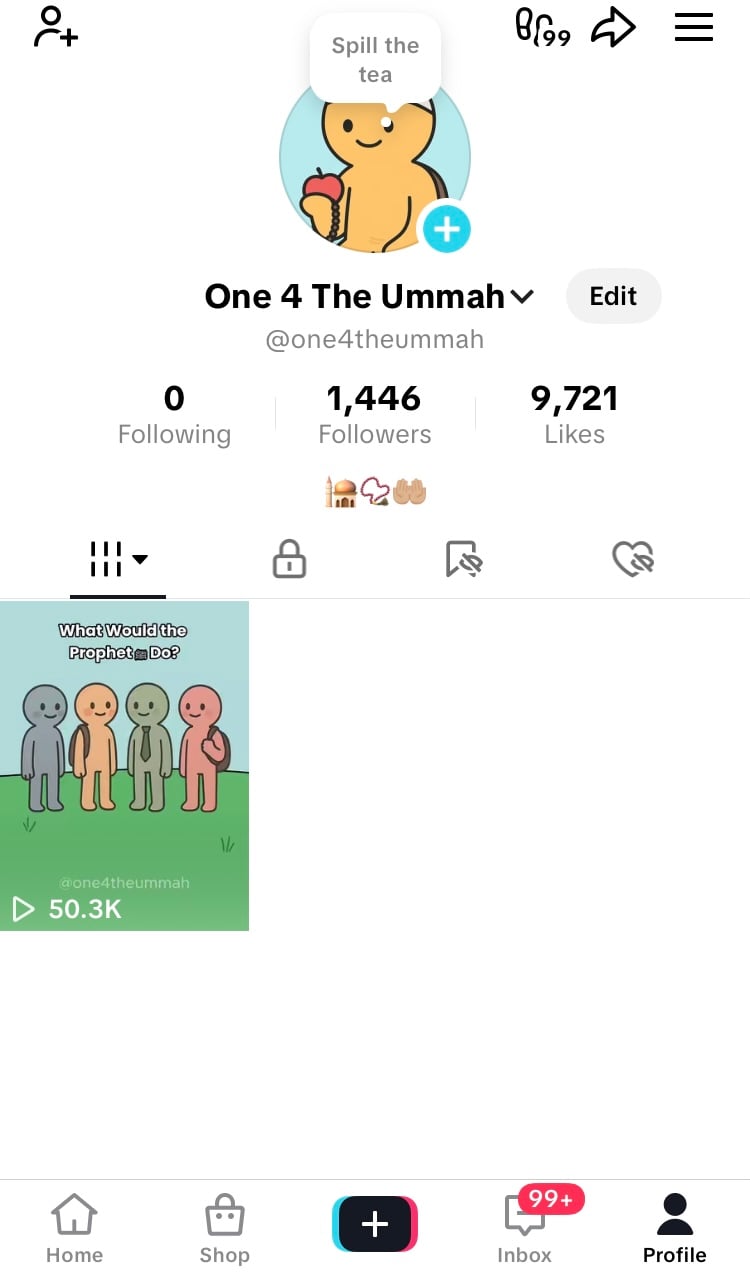Screen dimensions: 750x1277
Task: Tap the 'Spill the tea' bubble
Action: click(x=375, y=60)
